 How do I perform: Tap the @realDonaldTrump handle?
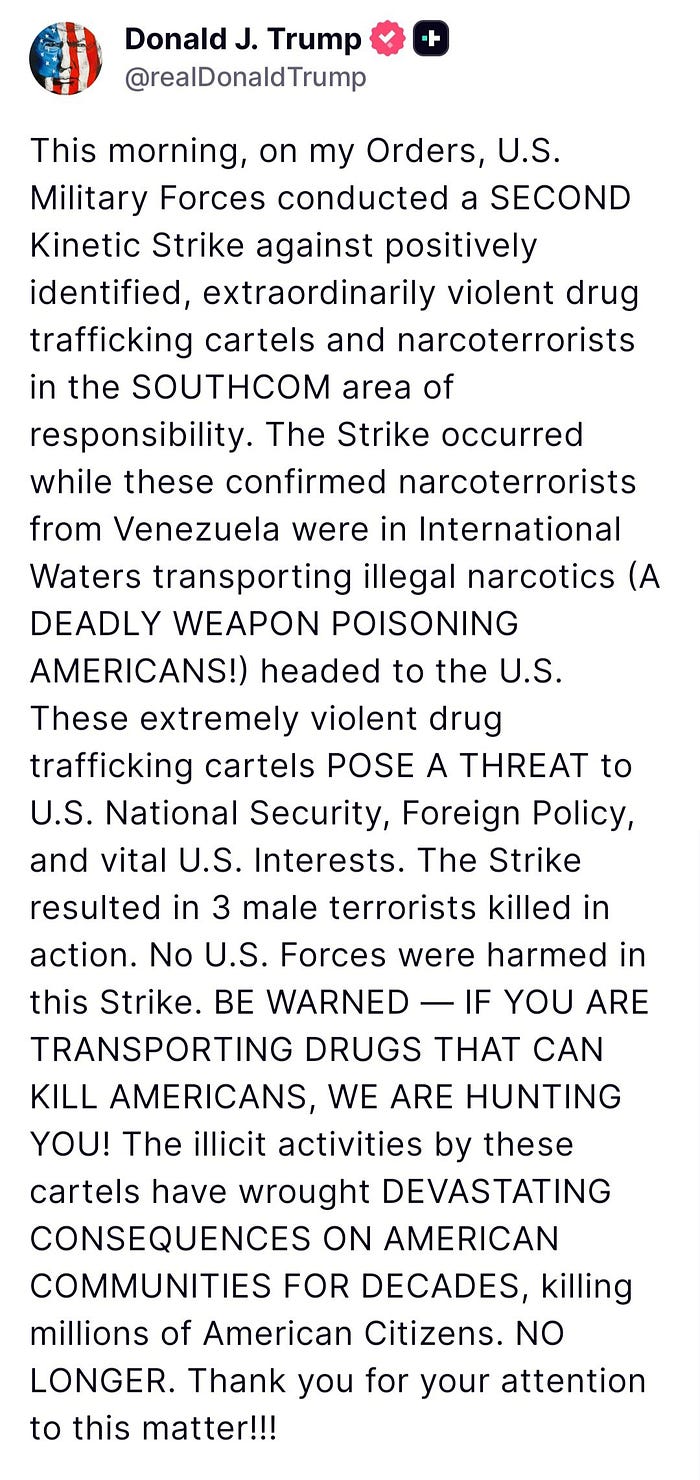tap(245, 78)
